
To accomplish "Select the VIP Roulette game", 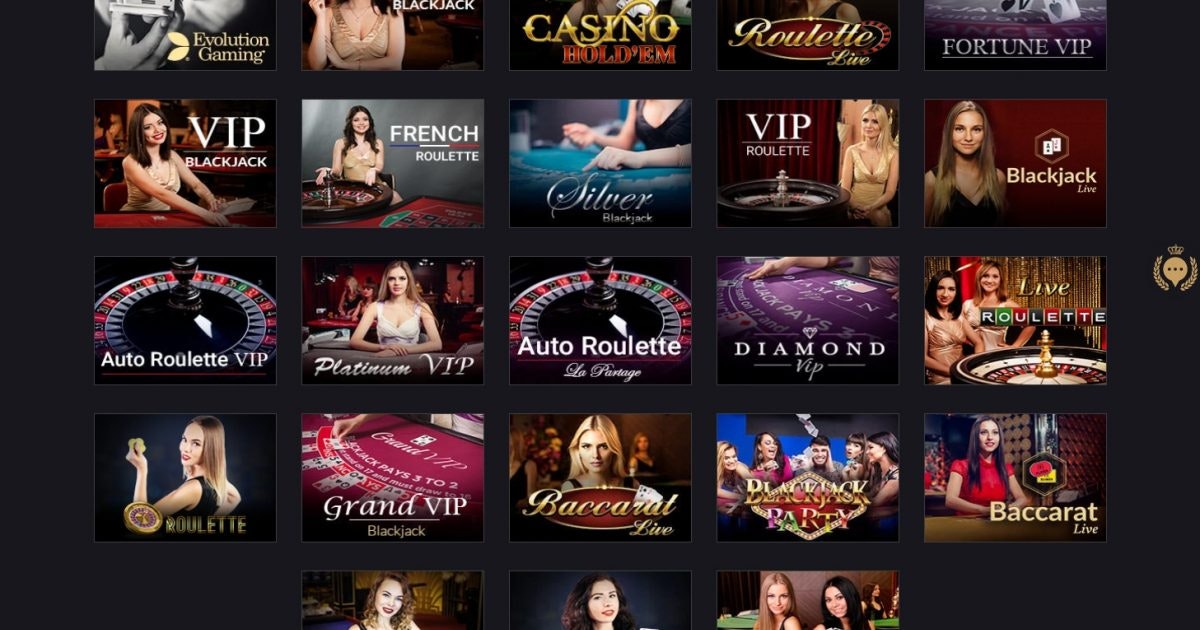I will (x=807, y=163).
